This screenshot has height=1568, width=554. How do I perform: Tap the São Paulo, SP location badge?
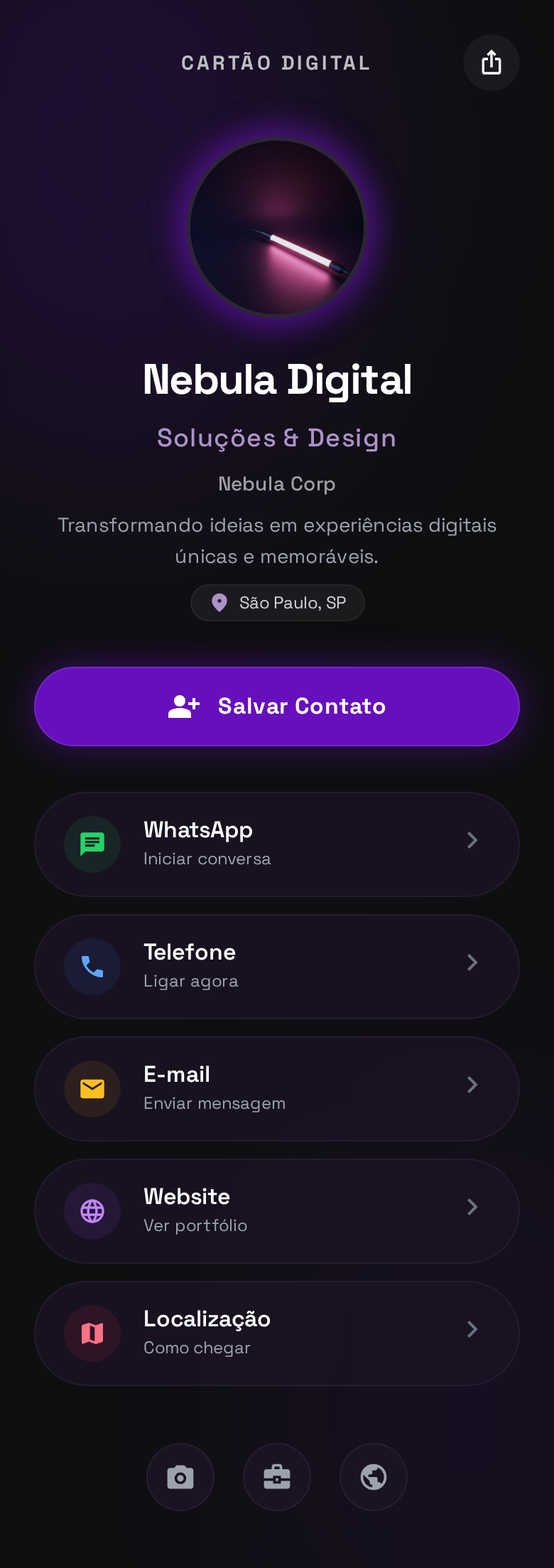[x=277, y=602]
